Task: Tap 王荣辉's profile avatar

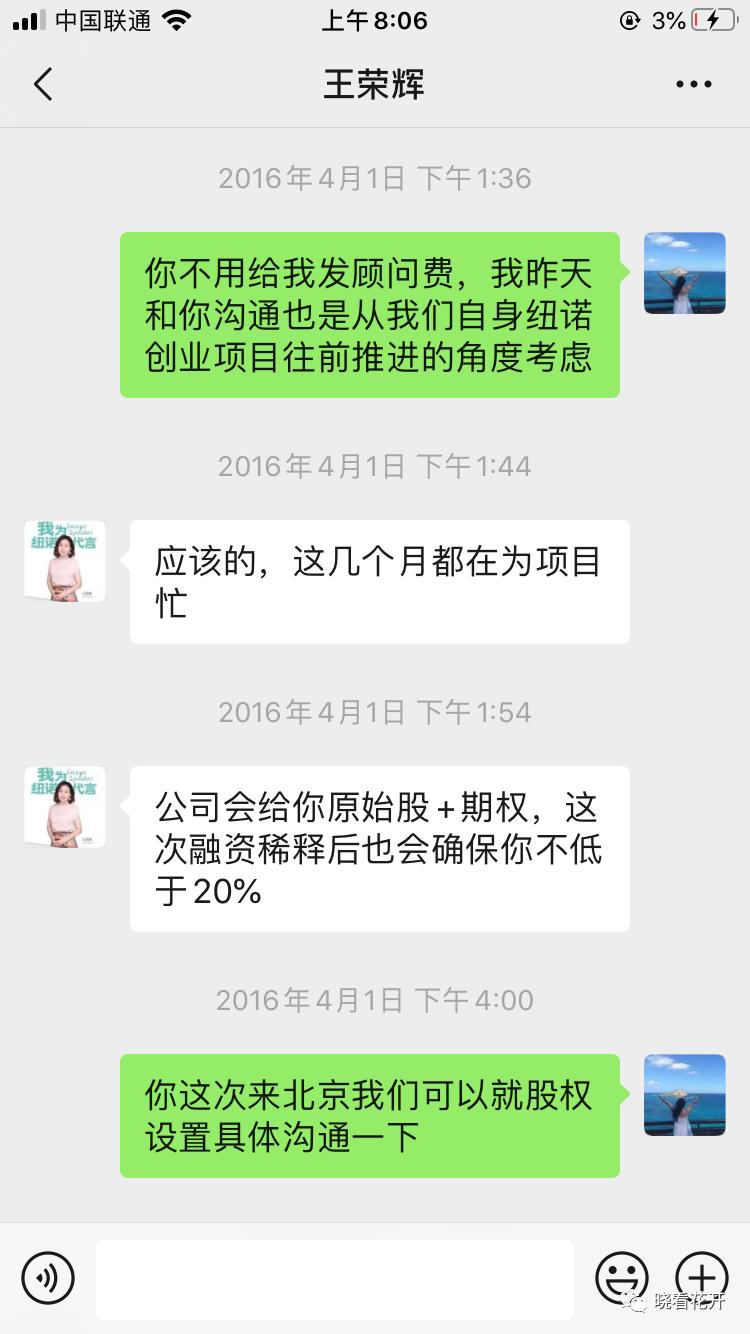Action: (x=64, y=560)
